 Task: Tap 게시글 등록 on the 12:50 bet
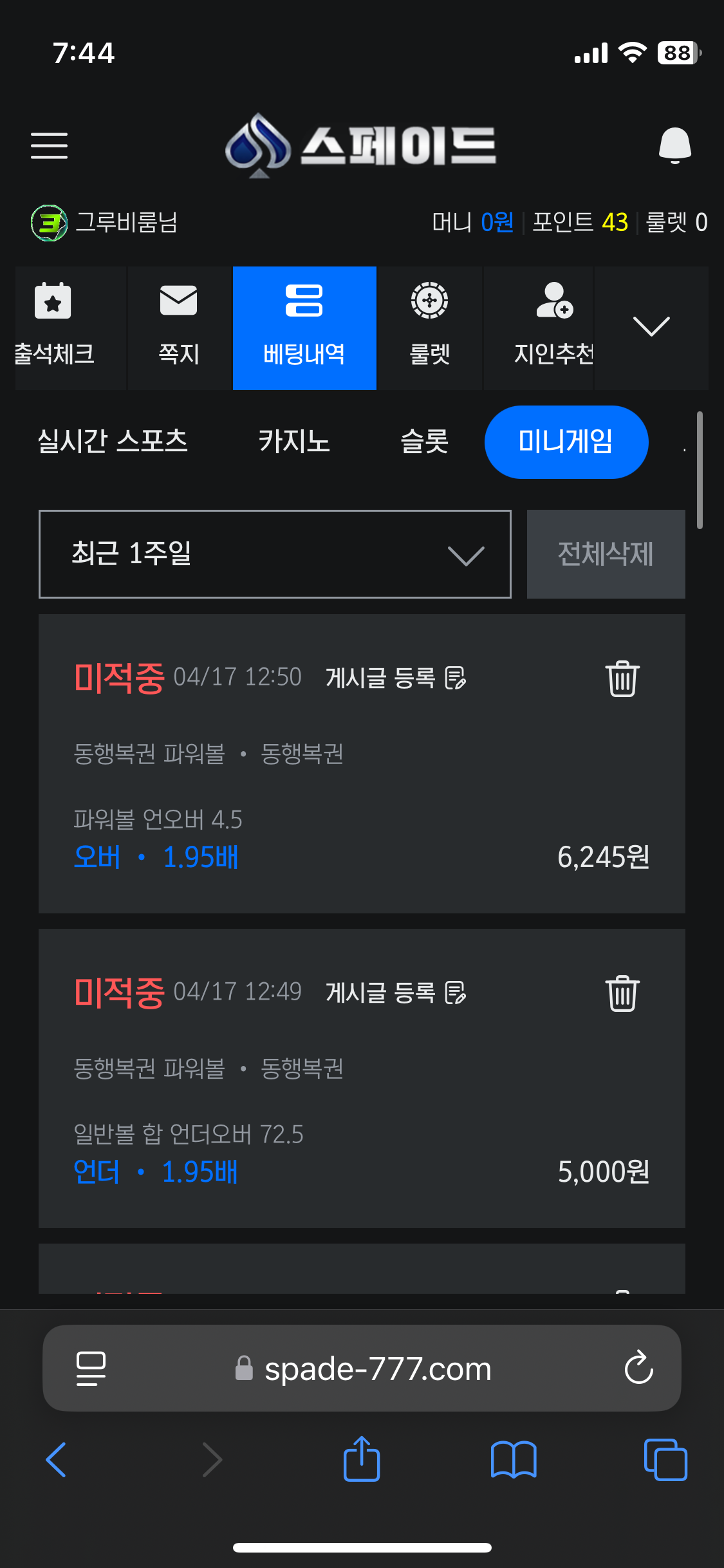[x=396, y=678]
